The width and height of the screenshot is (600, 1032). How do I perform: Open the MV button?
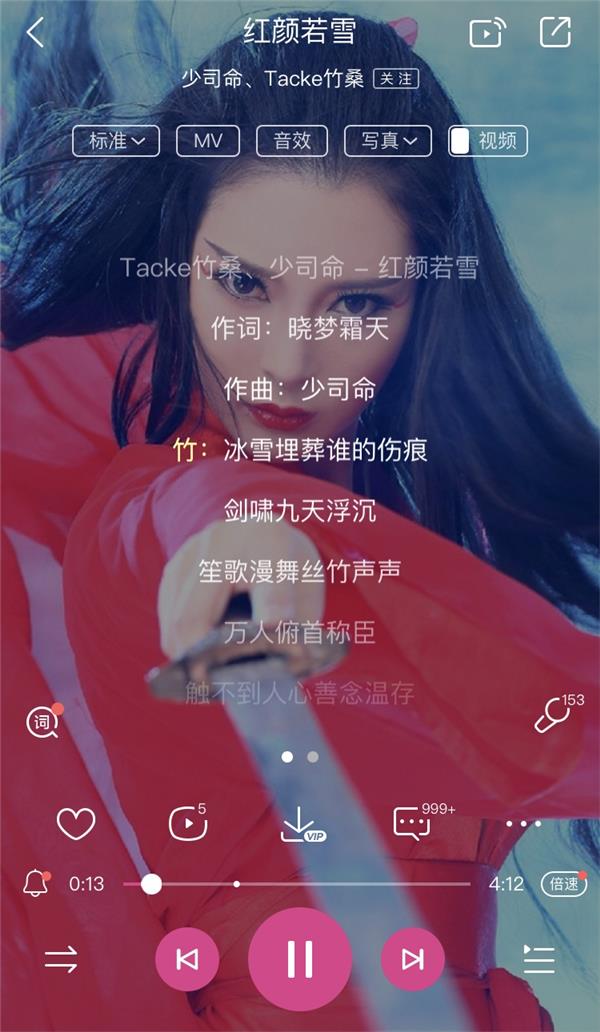[x=208, y=141]
